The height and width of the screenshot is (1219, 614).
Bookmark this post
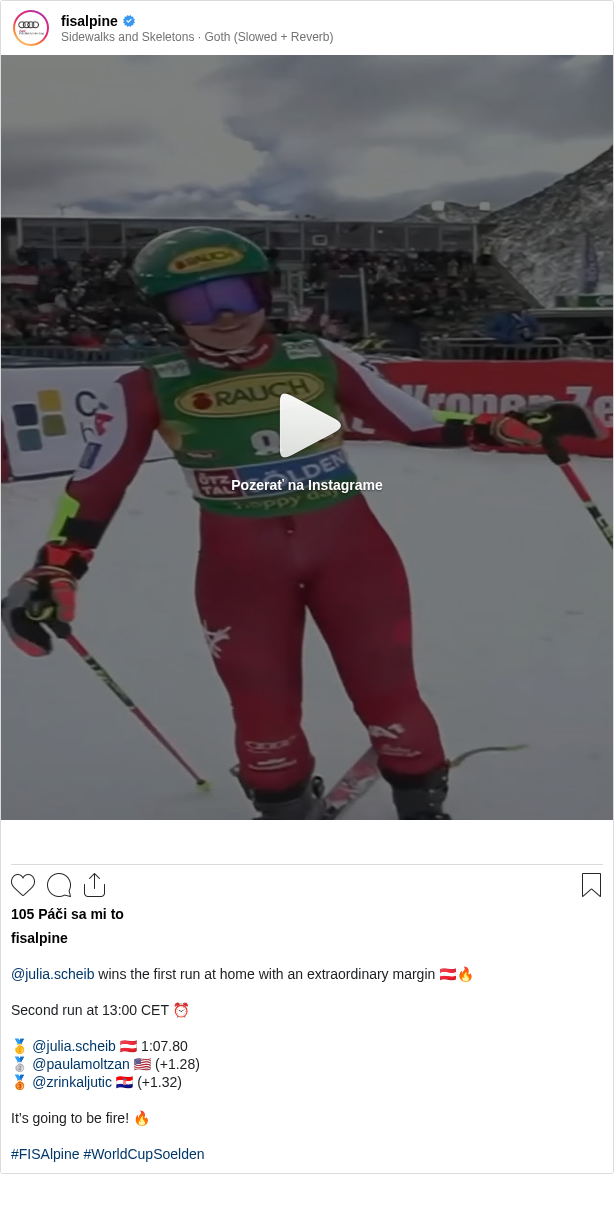click(591, 885)
